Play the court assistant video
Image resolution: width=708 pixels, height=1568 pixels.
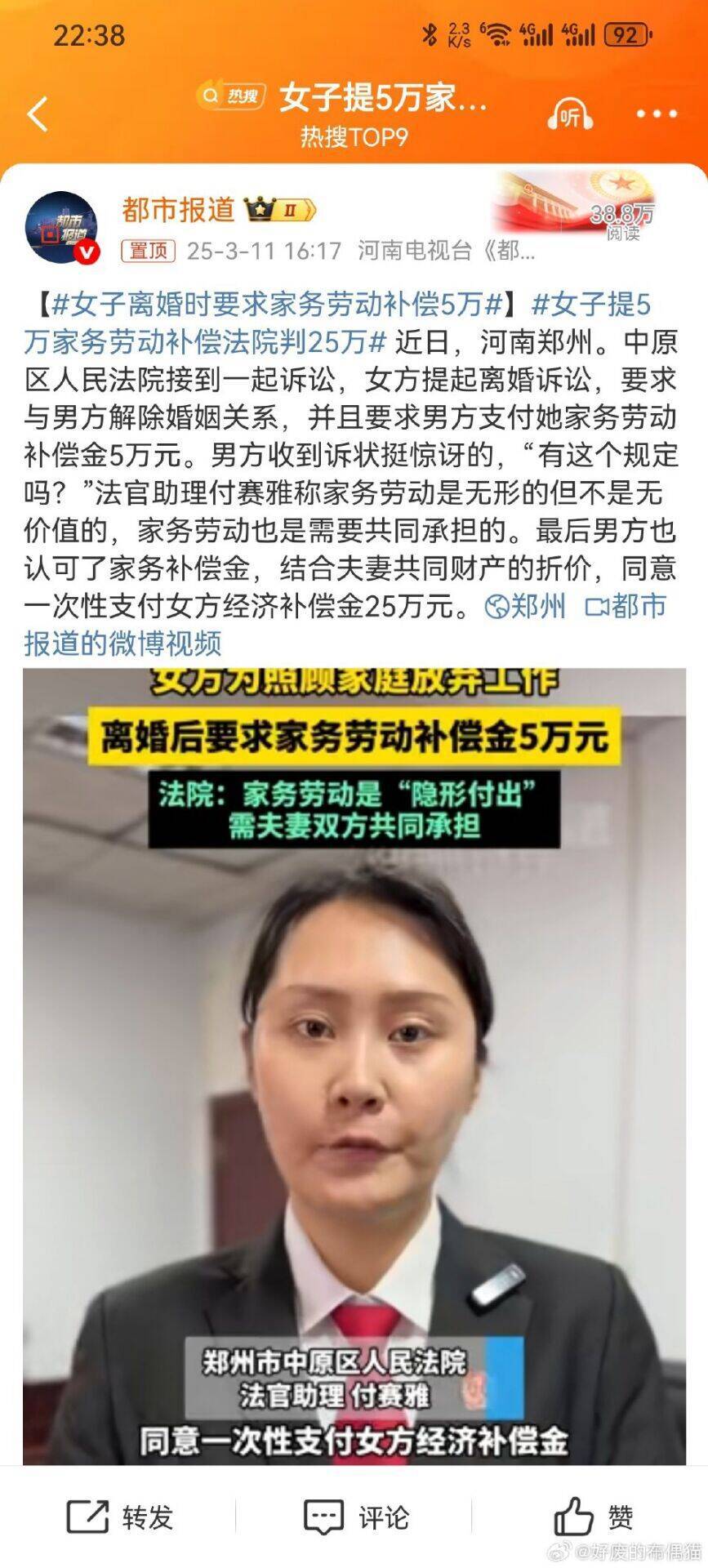click(x=354, y=1067)
